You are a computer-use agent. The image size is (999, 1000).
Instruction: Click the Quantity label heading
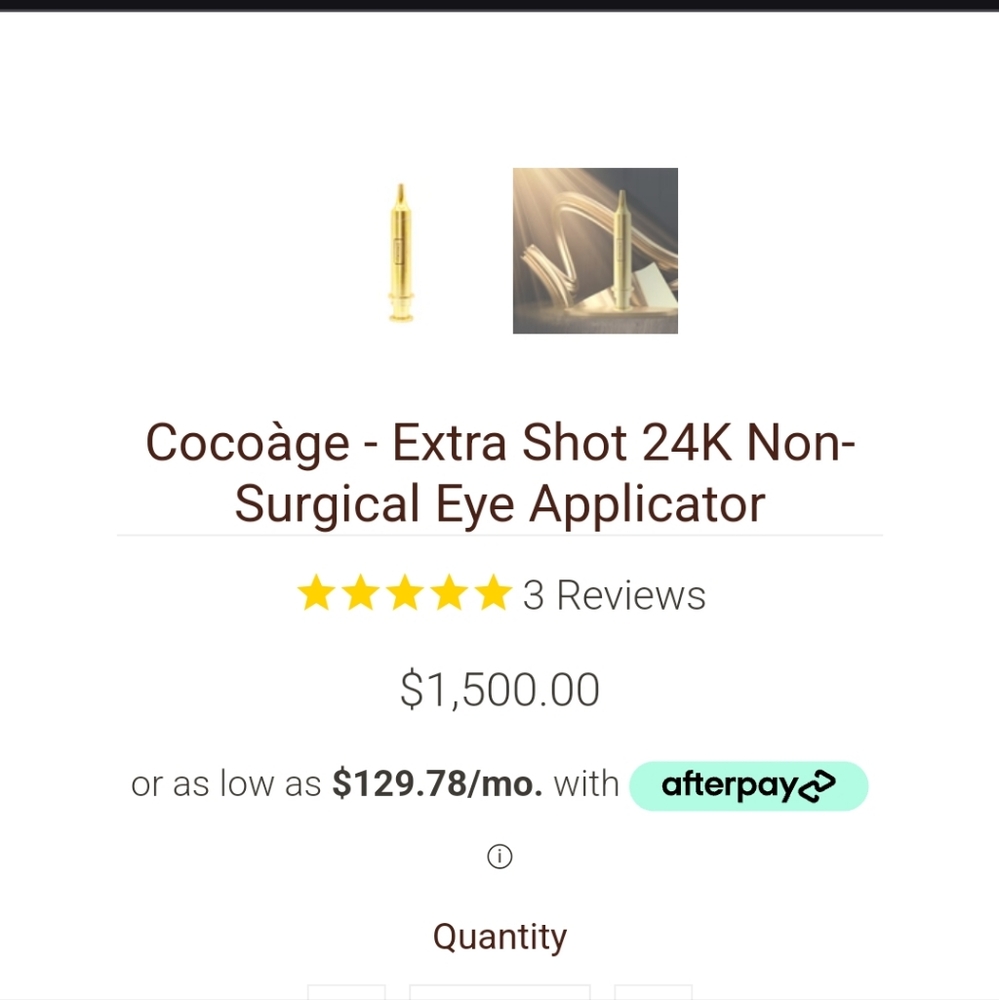point(499,936)
